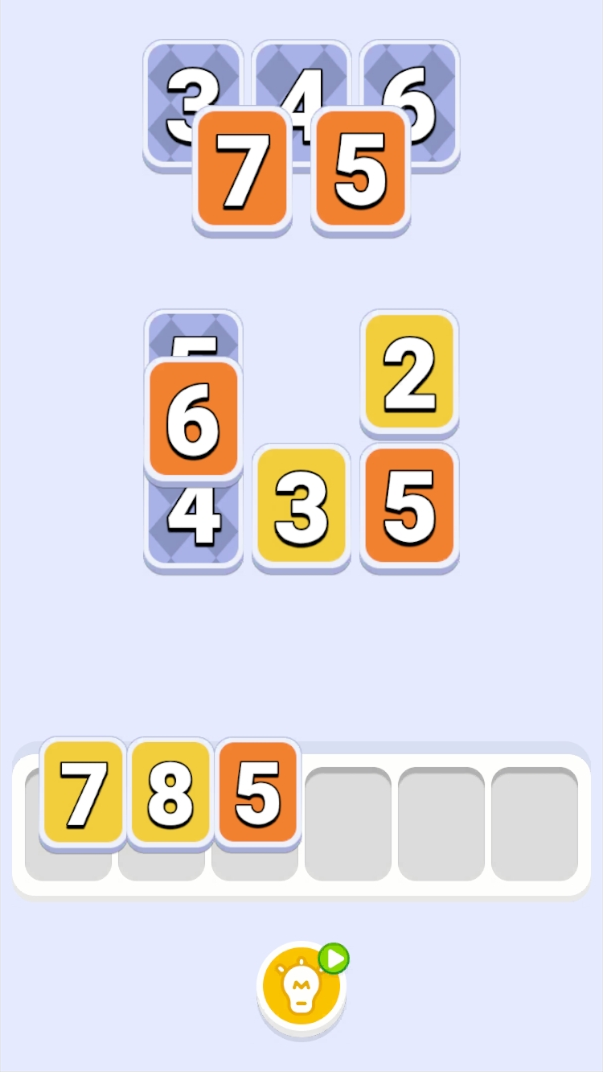The width and height of the screenshot is (603, 1072).
Task: Choose the yellow 3 tile
Action: pyautogui.click(x=301, y=507)
